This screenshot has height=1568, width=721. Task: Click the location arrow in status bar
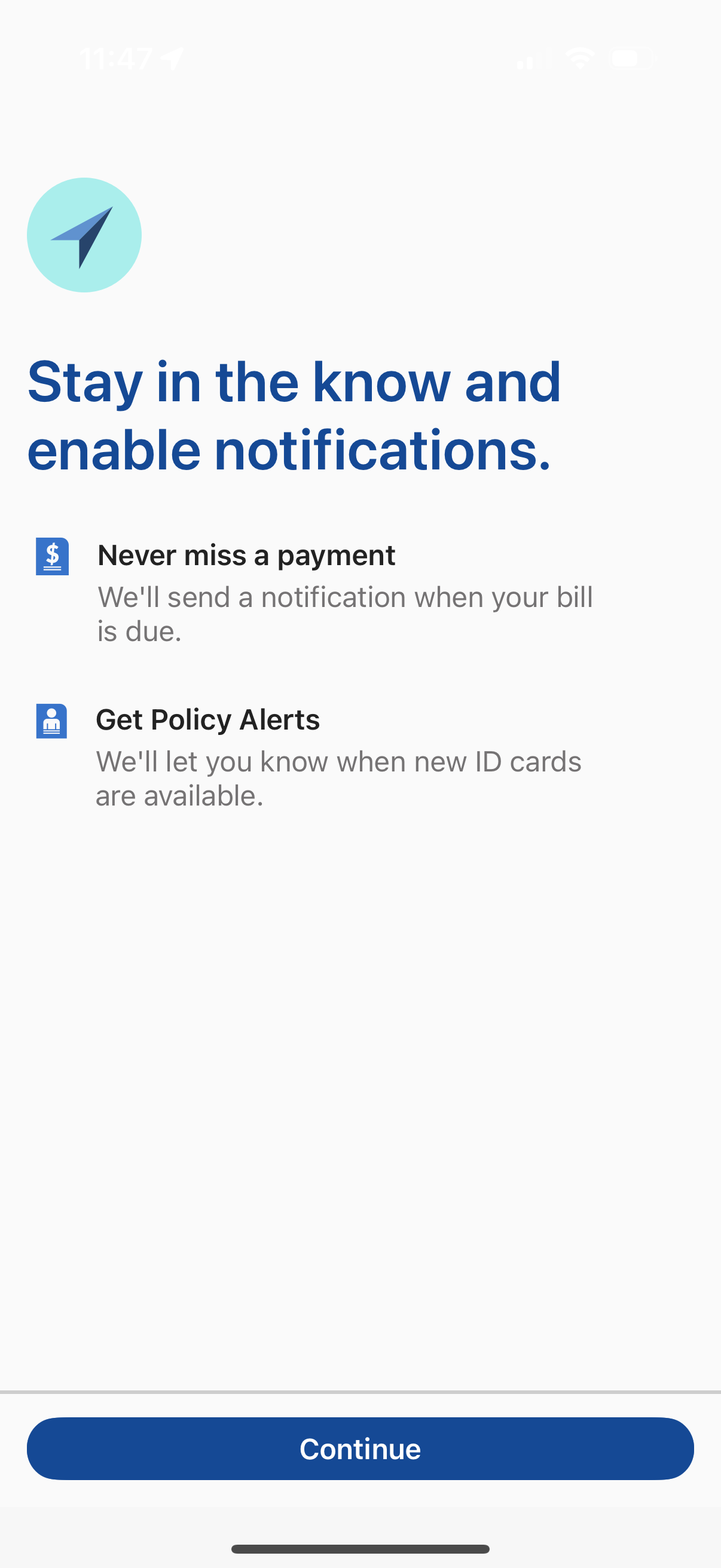[x=172, y=58]
